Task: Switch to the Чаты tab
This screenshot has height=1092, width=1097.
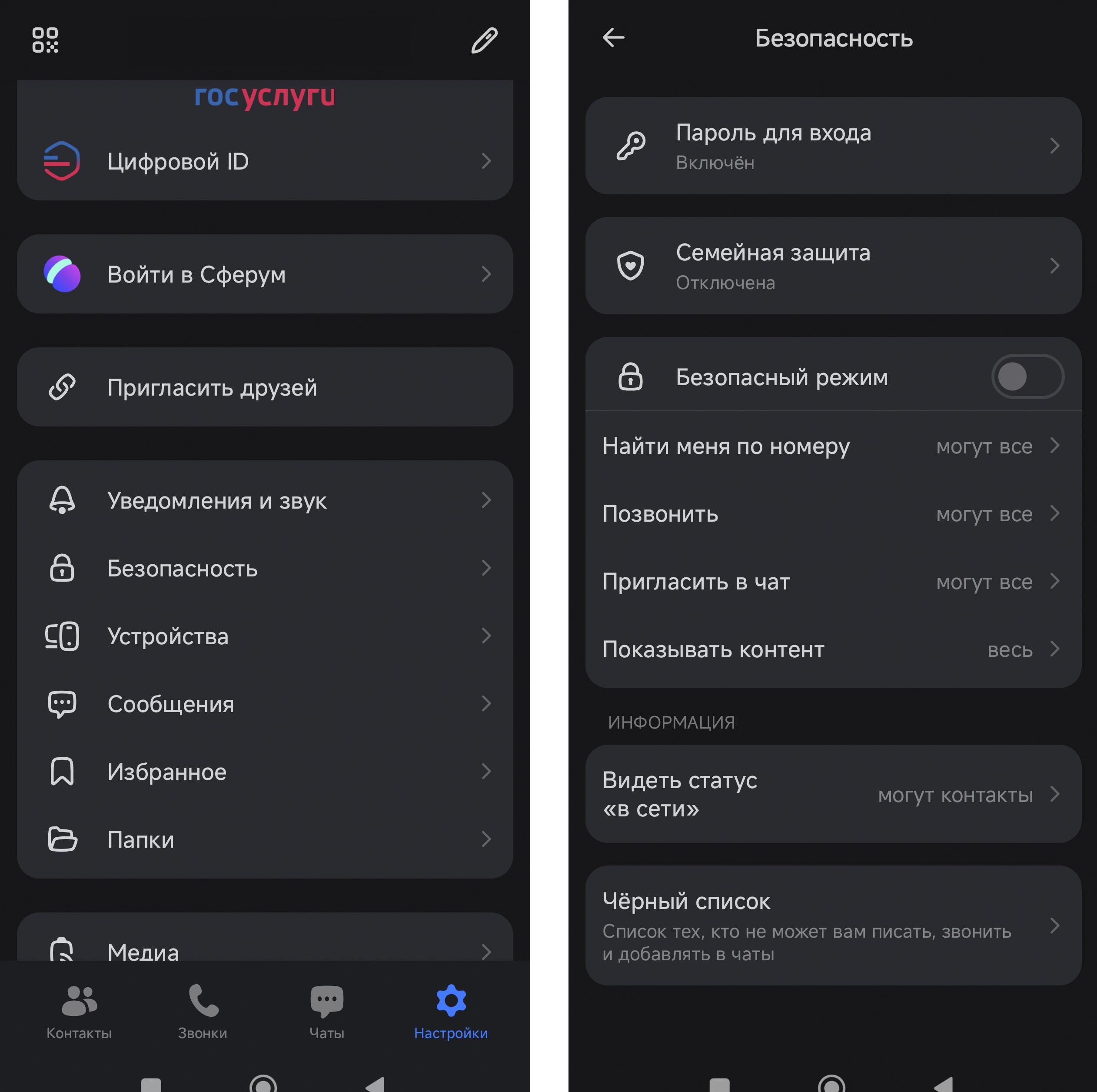Action: [326, 1012]
